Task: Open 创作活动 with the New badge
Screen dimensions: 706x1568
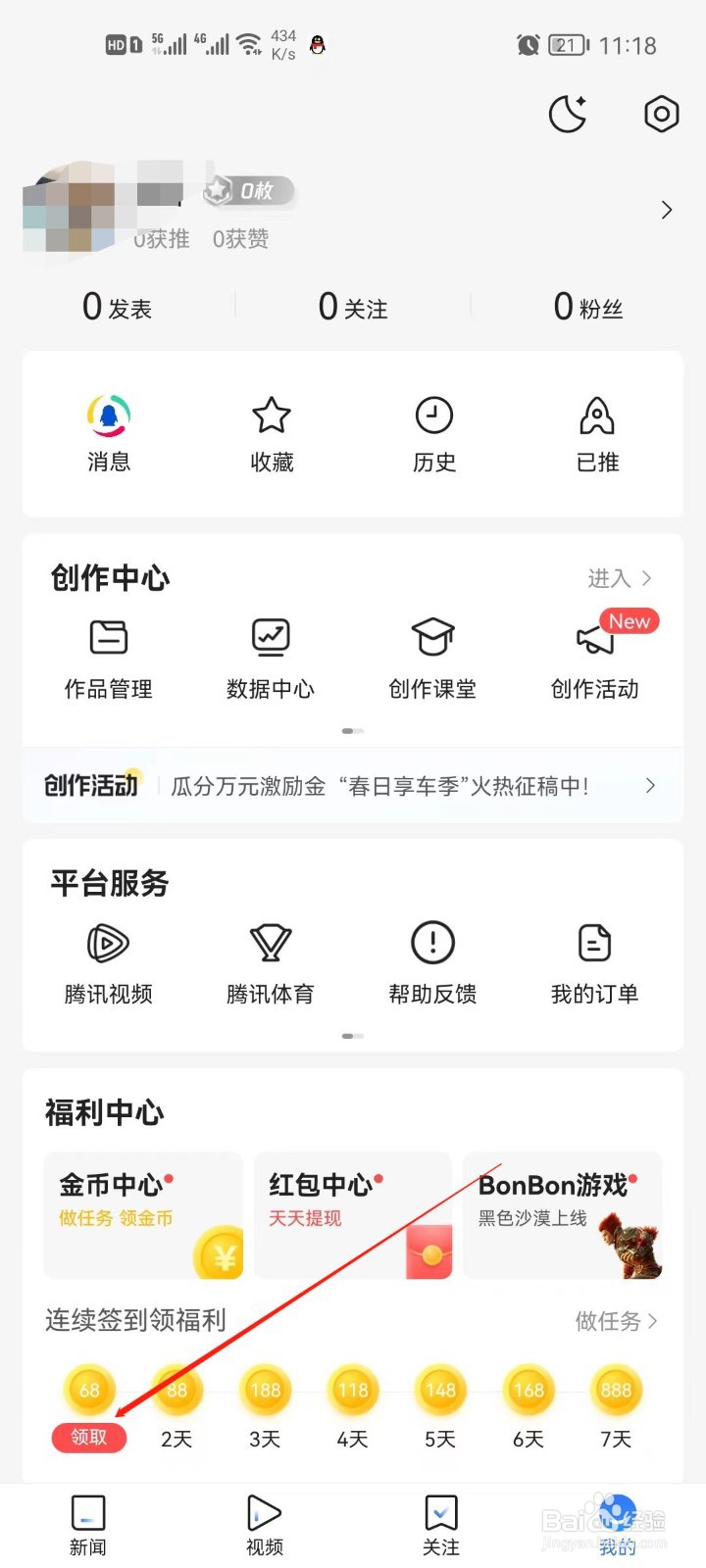Action: (x=595, y=659)
